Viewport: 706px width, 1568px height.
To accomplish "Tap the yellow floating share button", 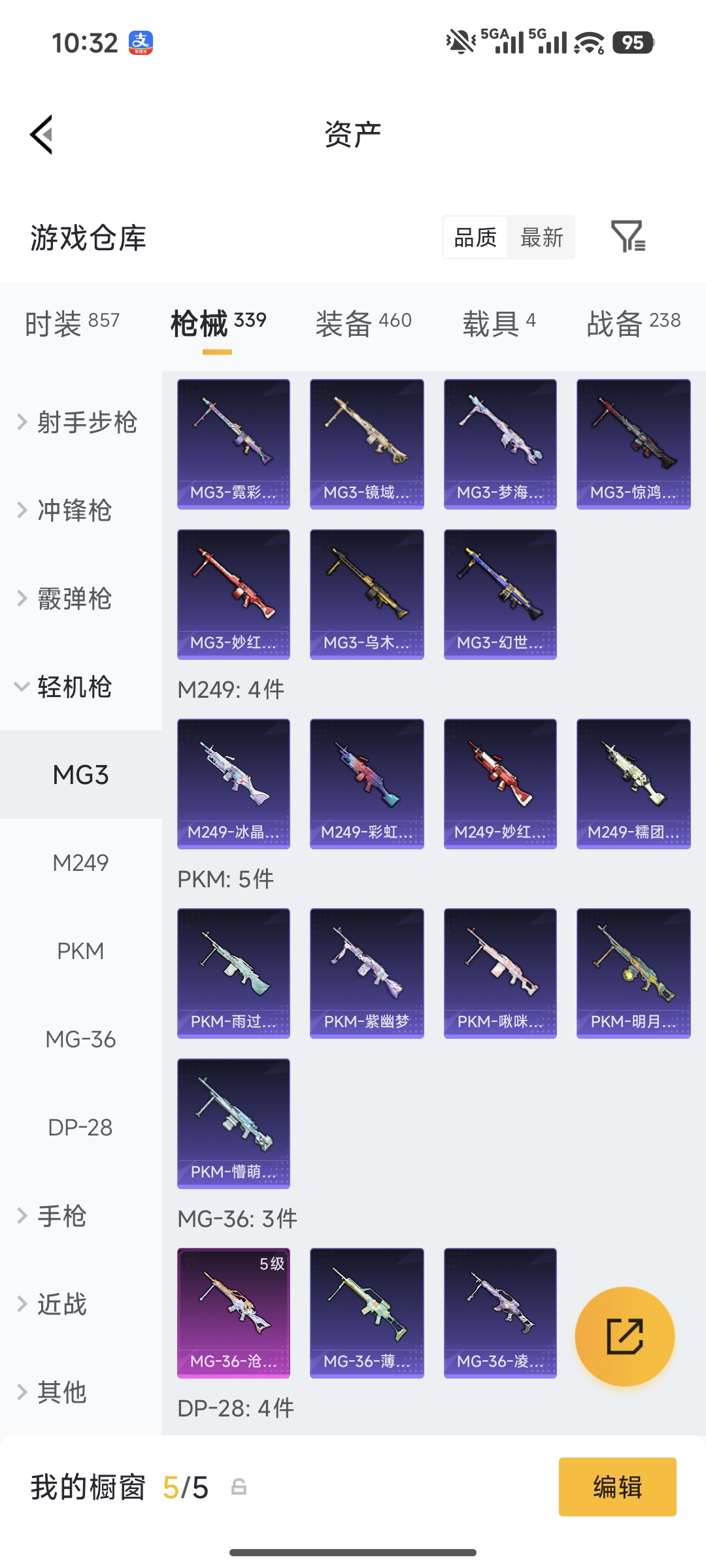I will pos(624,1336).
